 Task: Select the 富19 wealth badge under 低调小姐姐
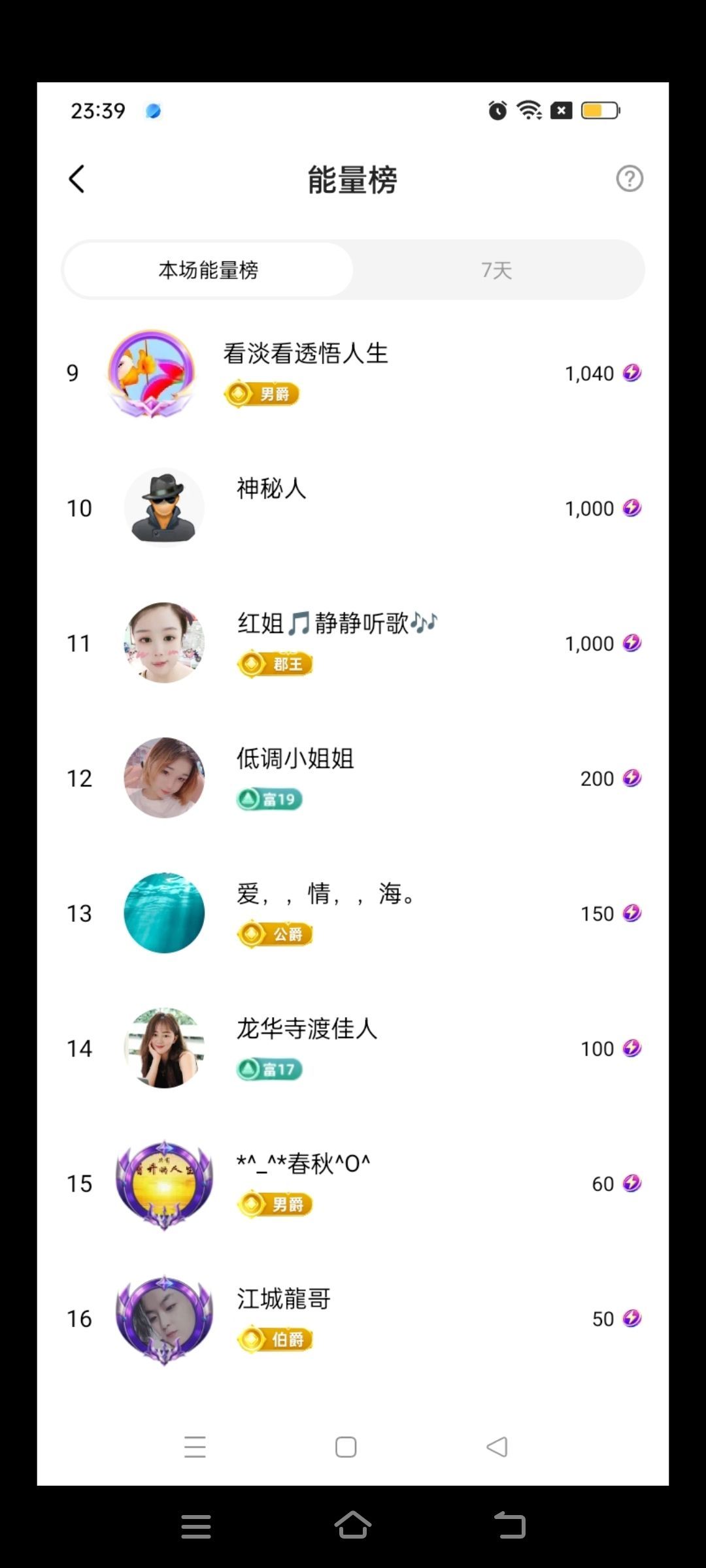(269, 798)
